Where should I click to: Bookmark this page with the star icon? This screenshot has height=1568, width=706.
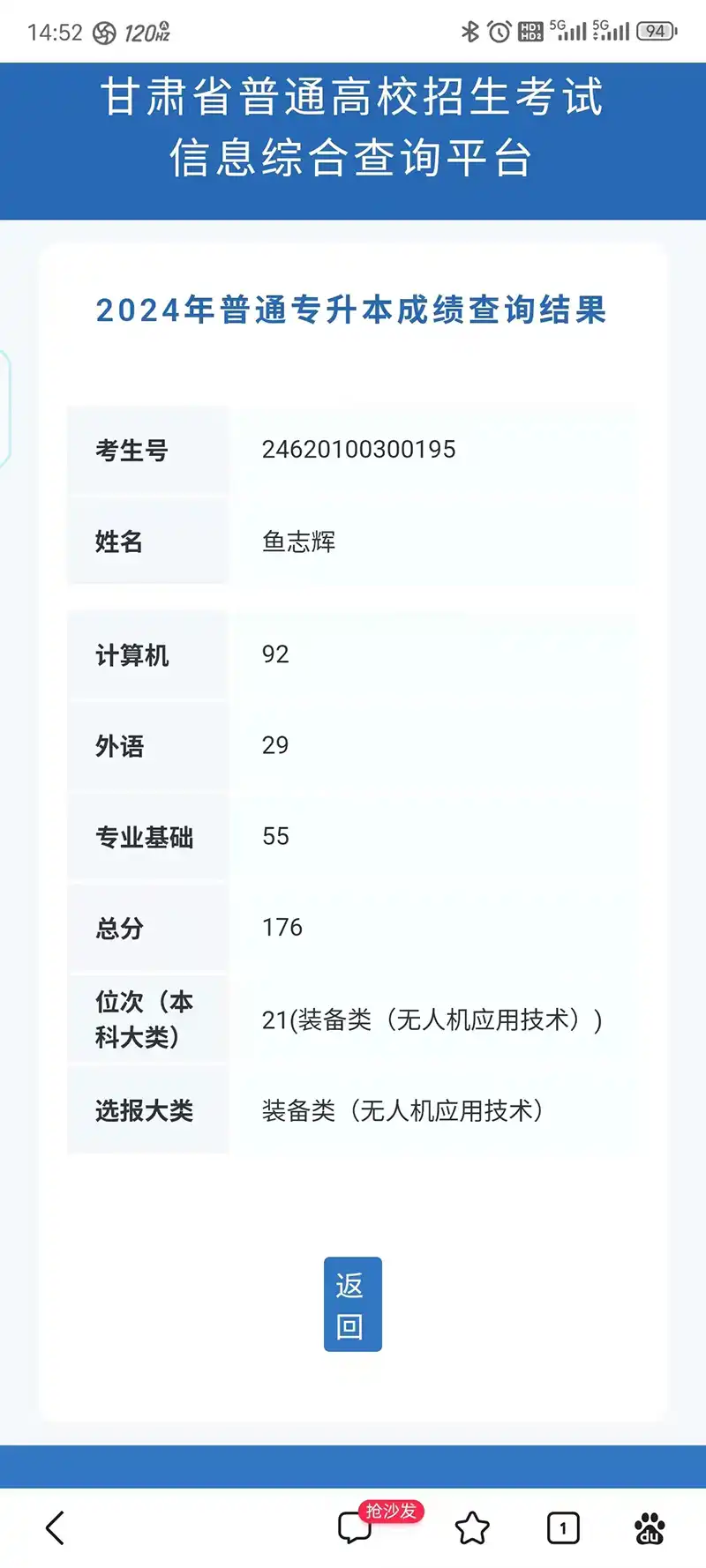[472, 1527]
